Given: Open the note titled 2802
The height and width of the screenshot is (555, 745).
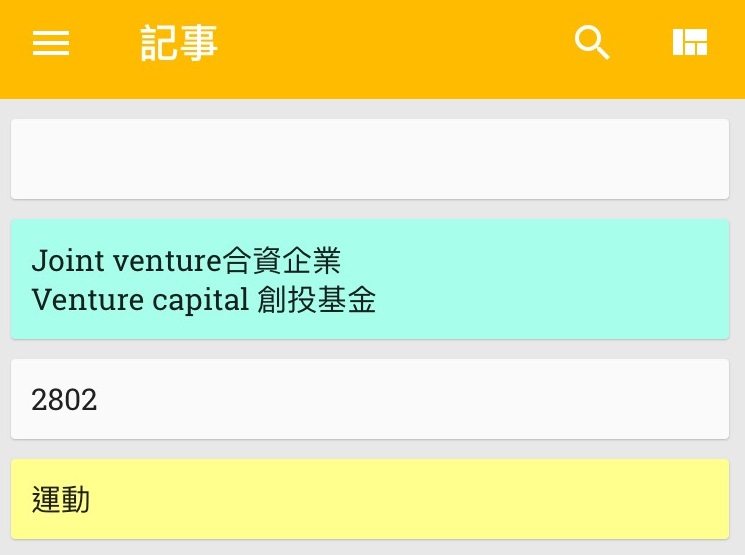Looking at the screenshot, I should [369, 399].
